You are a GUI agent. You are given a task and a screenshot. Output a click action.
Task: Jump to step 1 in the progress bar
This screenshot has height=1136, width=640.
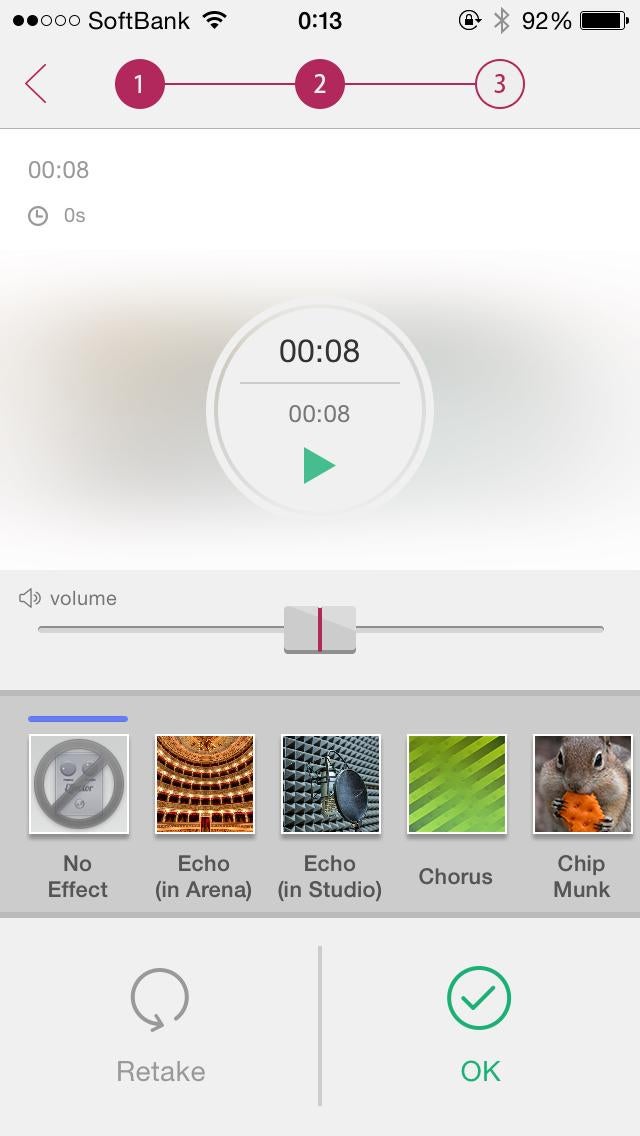[139, 84]
